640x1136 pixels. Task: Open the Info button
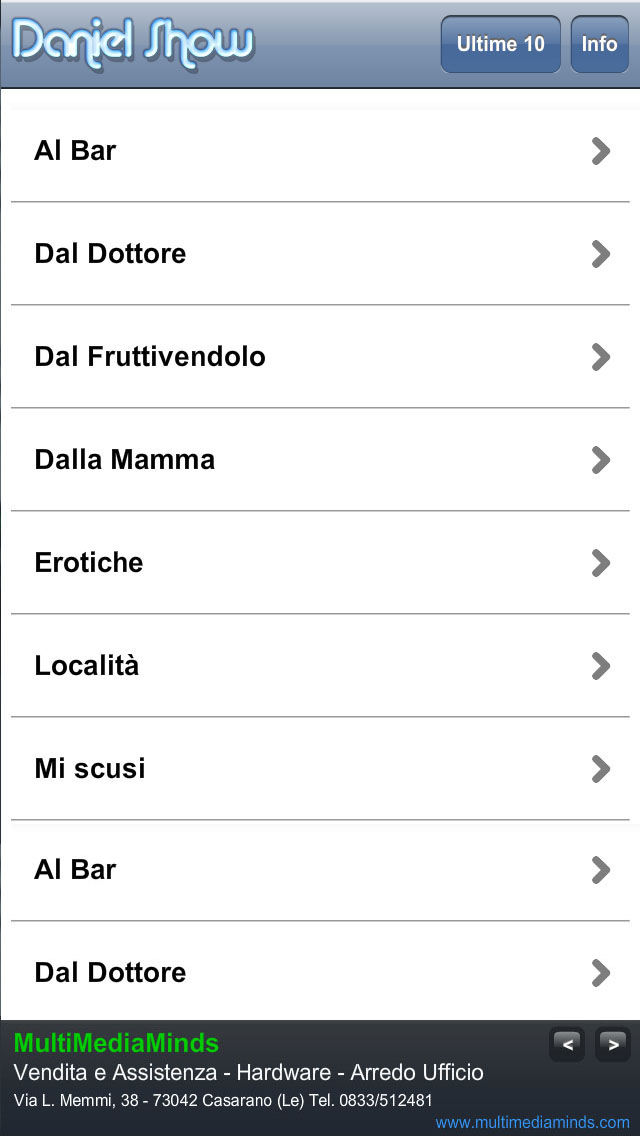coord(599,44)
